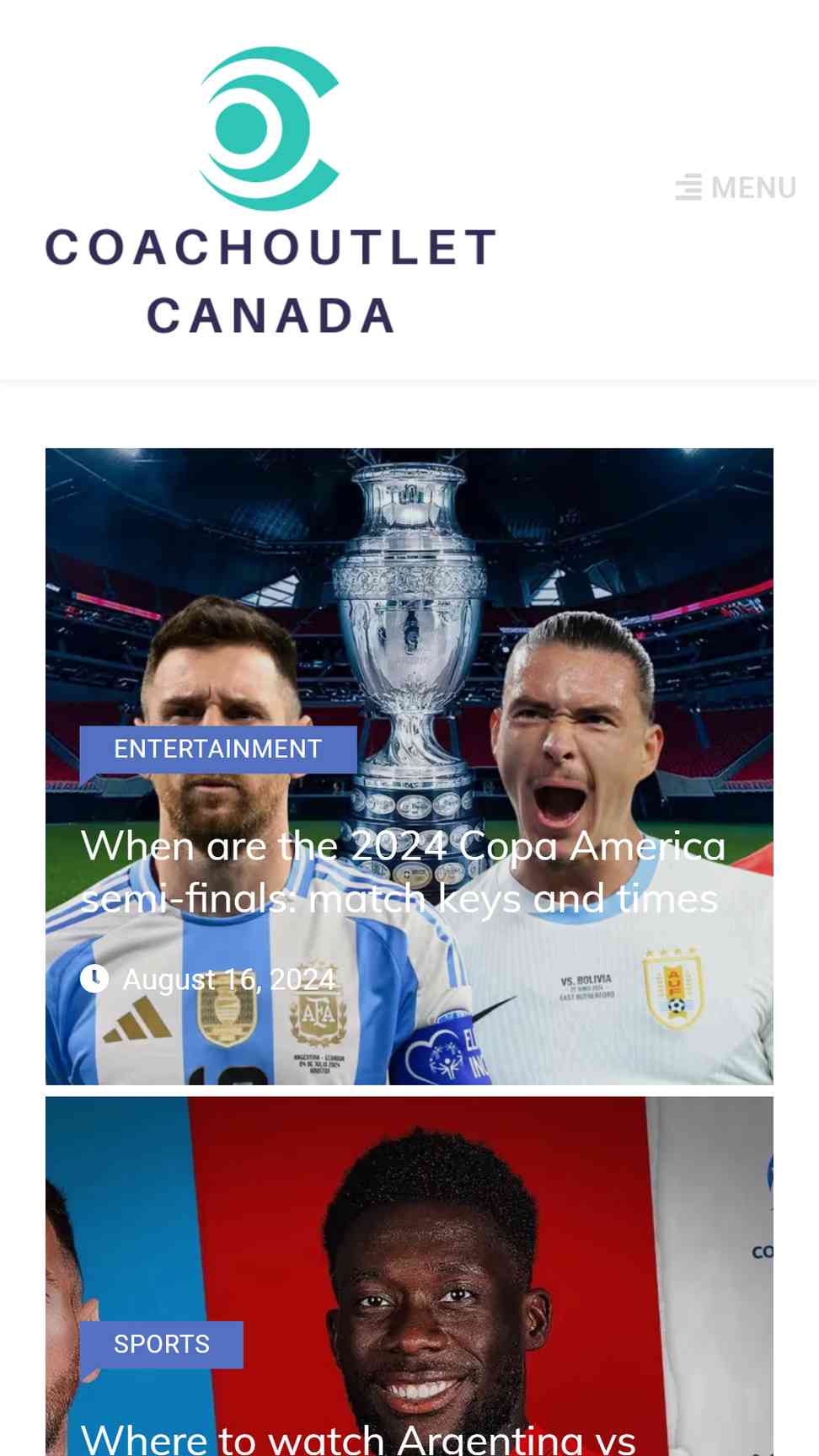The height and width of the screenshot is (1456, 819).
Task: Open the SPORTS category tag
Action: tap(162, 1344)
